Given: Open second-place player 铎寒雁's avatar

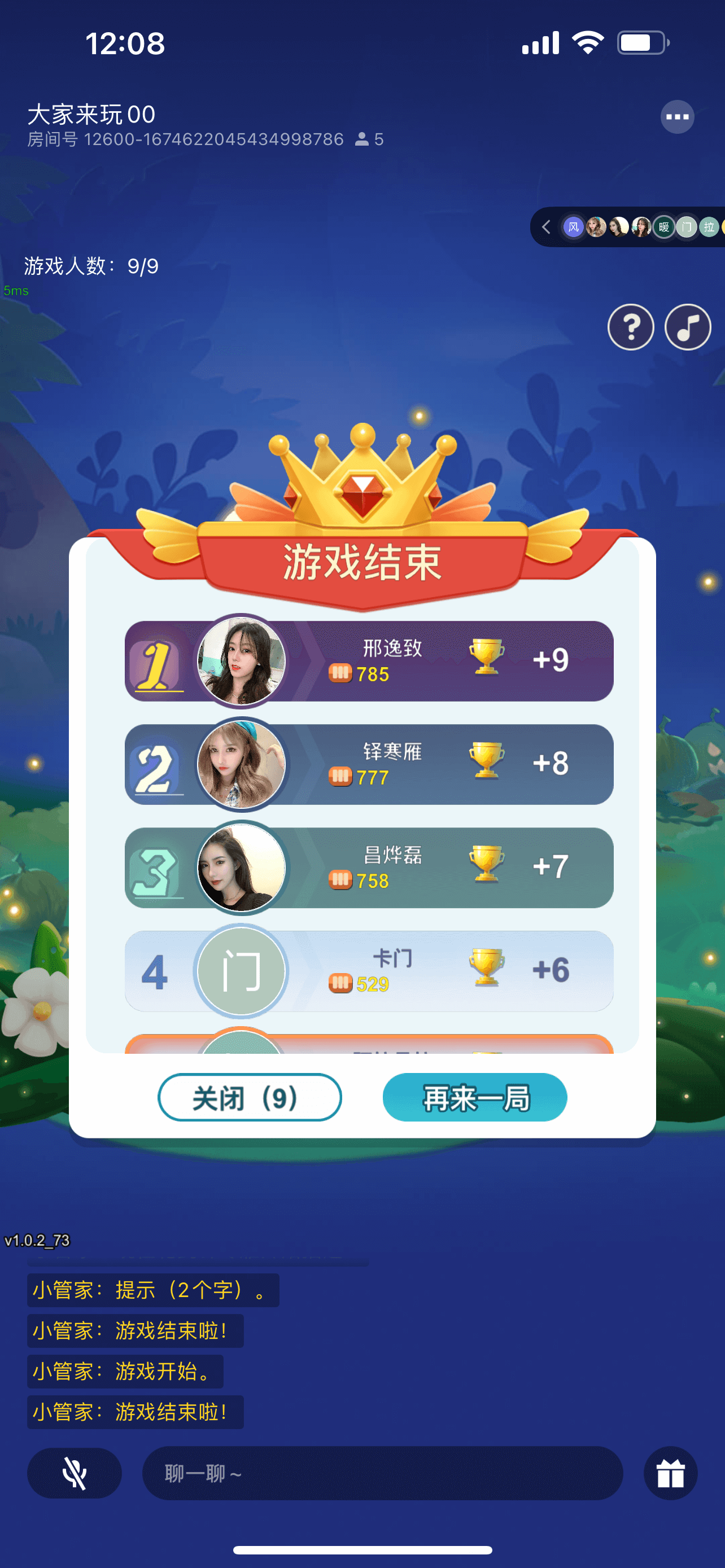Looking at the screenshot, I should (242, 764).
